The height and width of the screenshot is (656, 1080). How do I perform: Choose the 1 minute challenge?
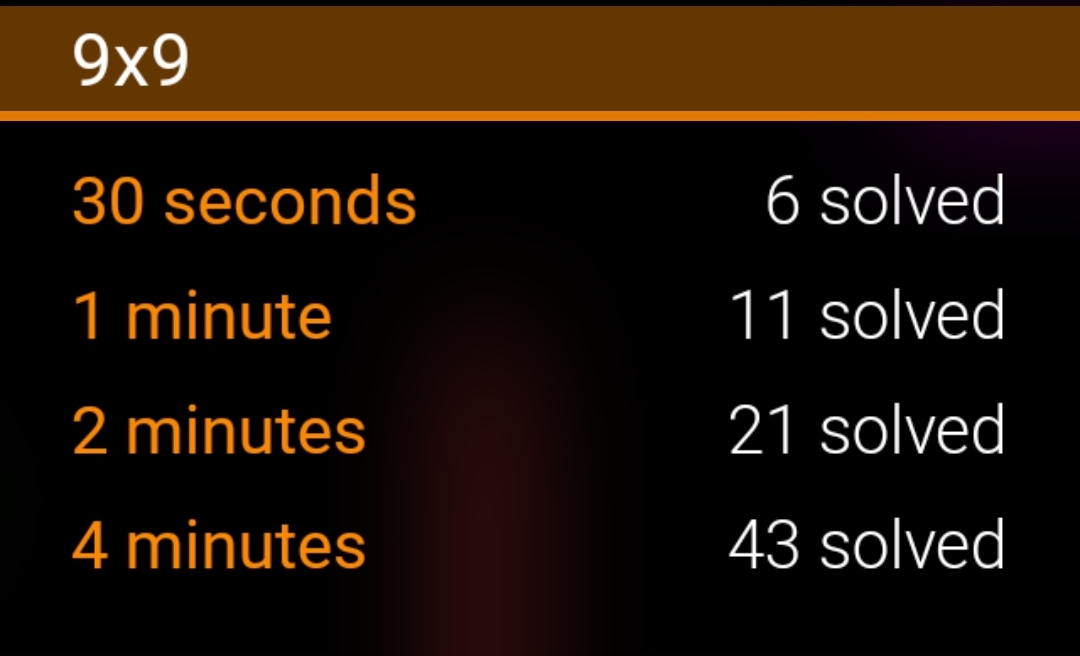click(x=202, y=316)
